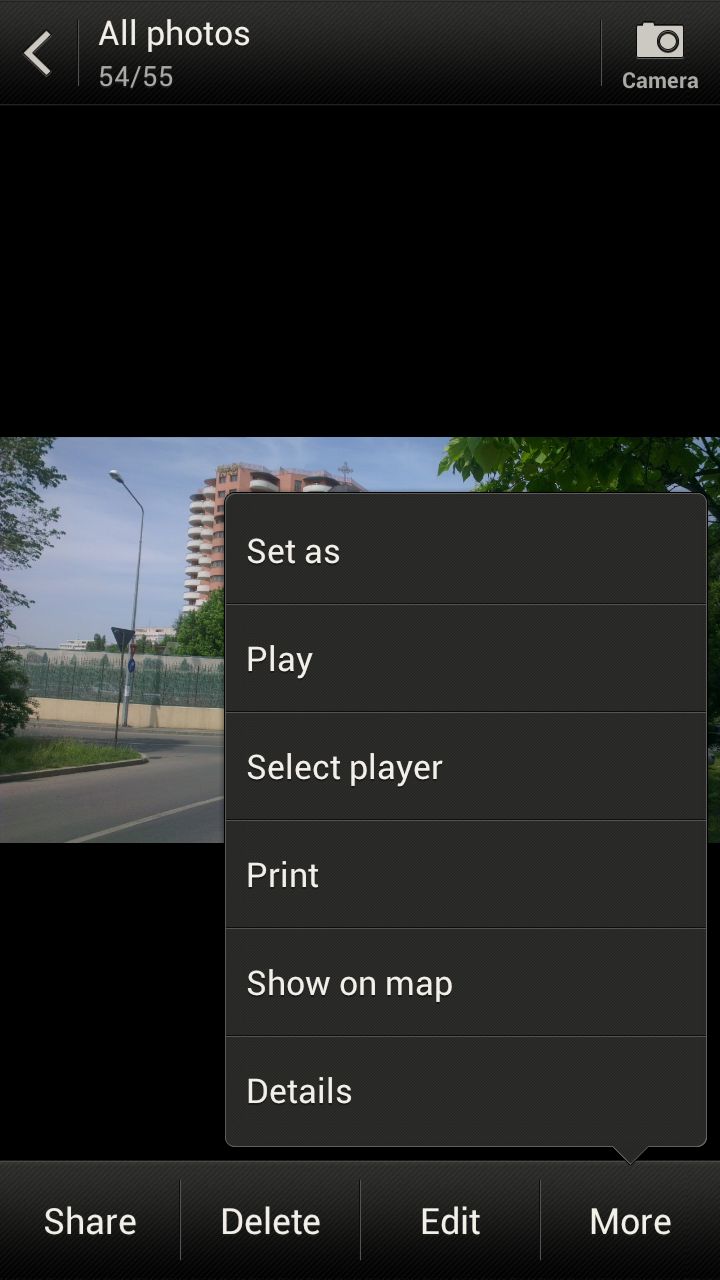720x1280 pixels.
Task: Select Show on map
Action: pyautogui.click(x=465, y=983)
